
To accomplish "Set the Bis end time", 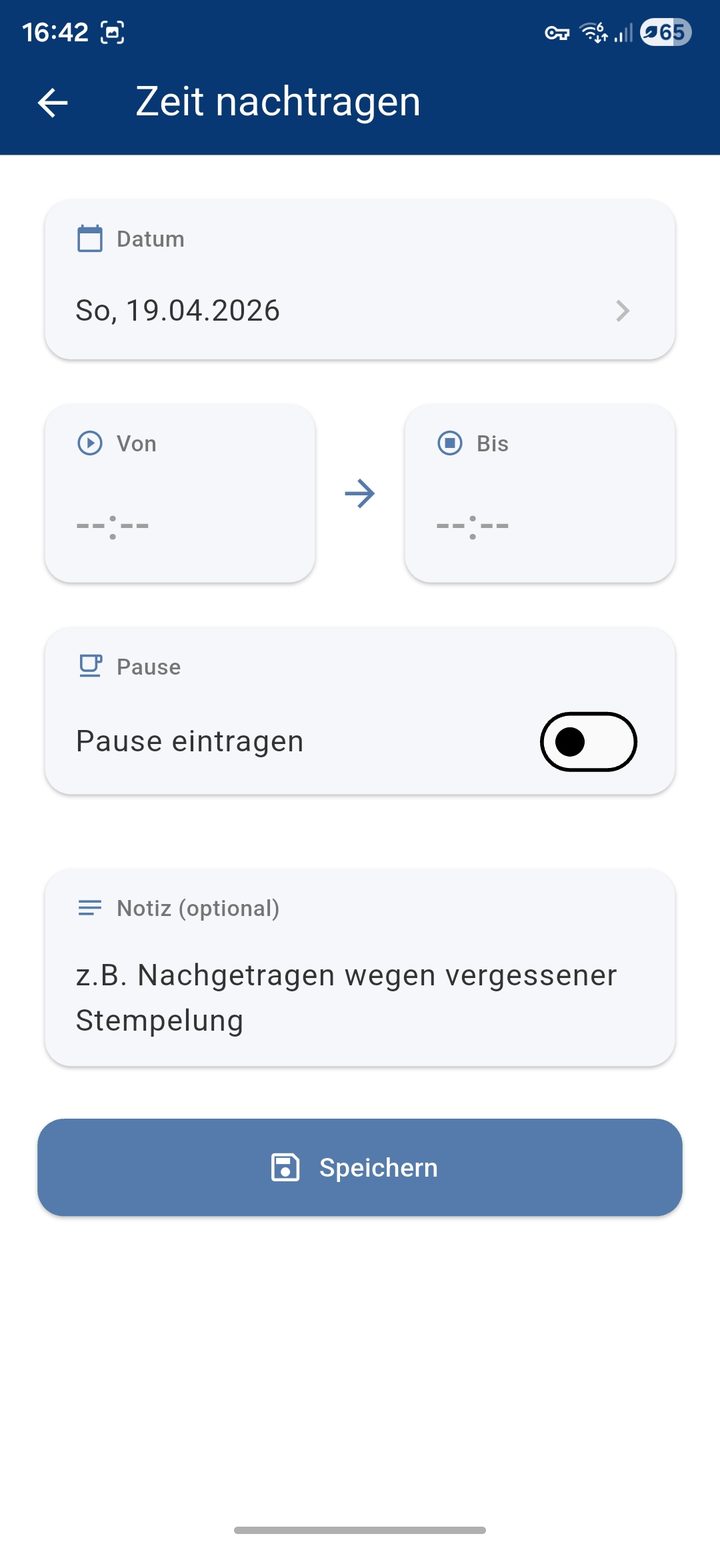I will tap(540, 493).
